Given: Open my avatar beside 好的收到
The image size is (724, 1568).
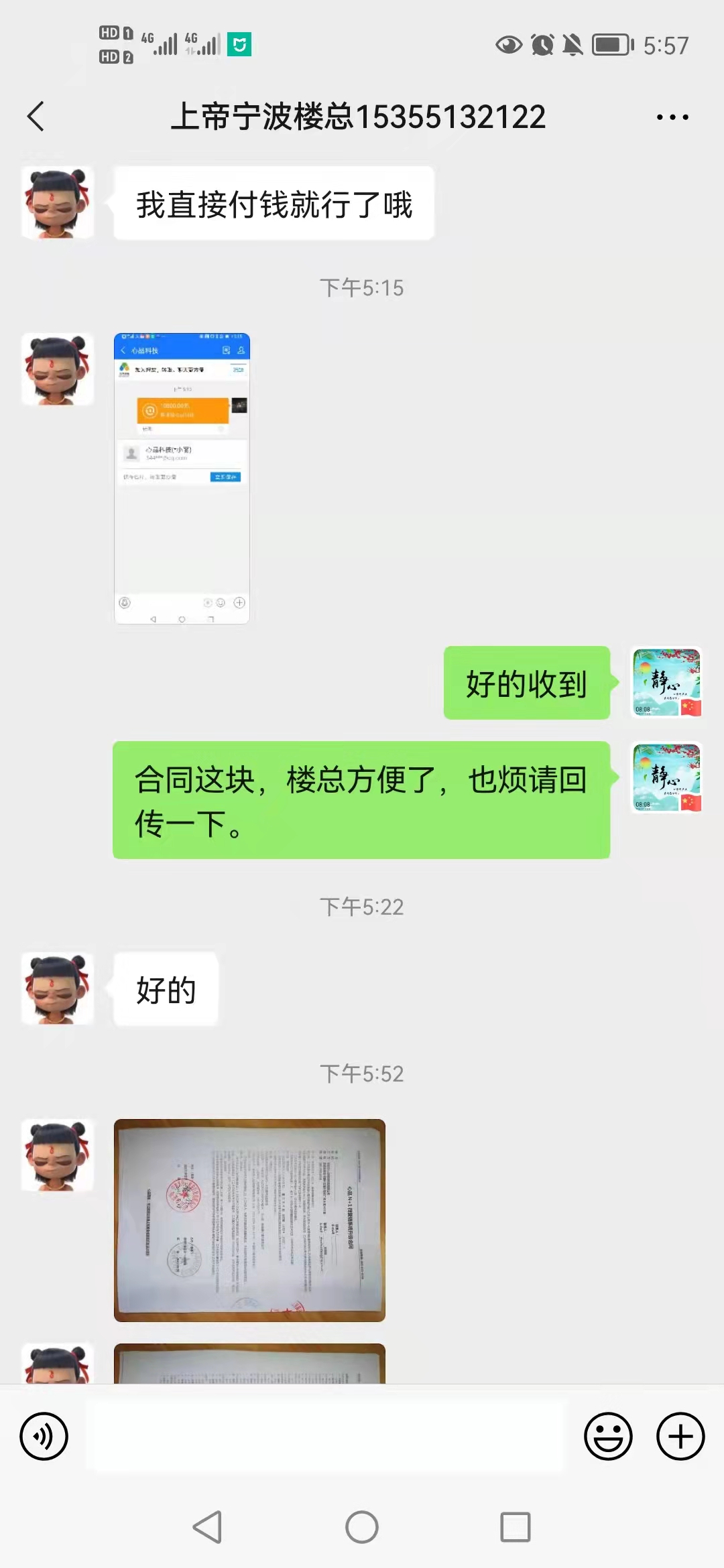Looking at the screenshot, I should click(666, 682).
